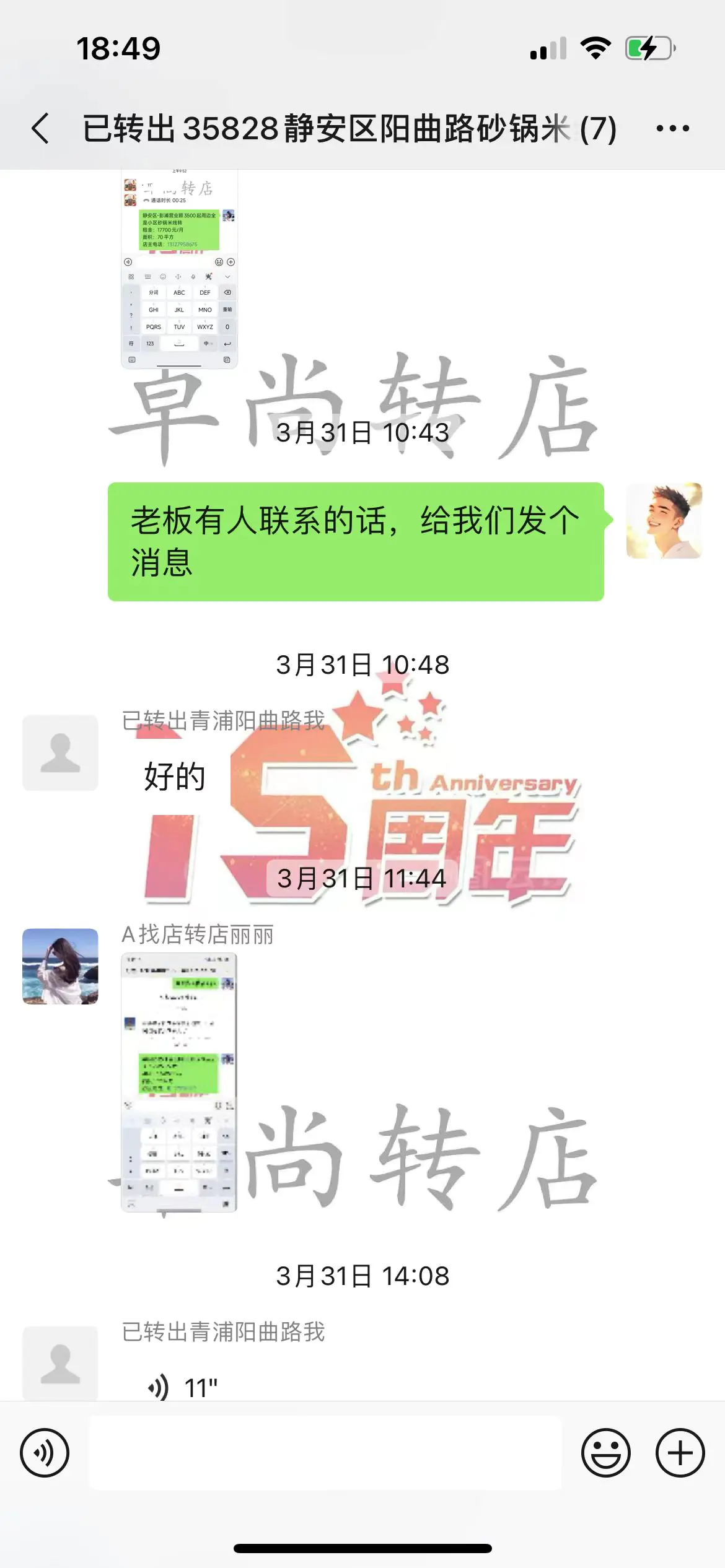Viewport: 725px width, 1568px height.
Task: Open the plus attachment menu
Action: tap(680, 1453)
